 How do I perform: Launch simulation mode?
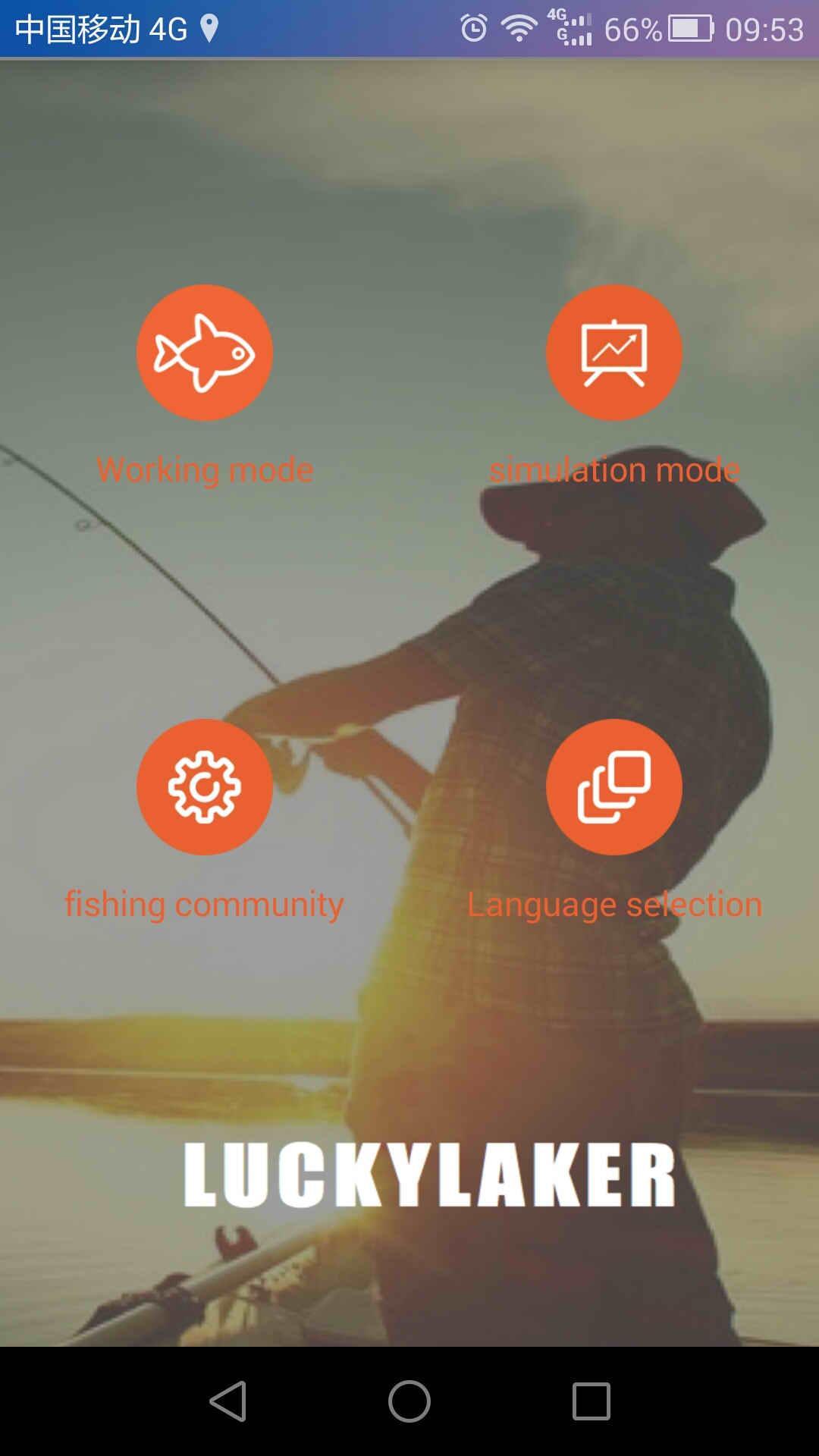(614, 353)
